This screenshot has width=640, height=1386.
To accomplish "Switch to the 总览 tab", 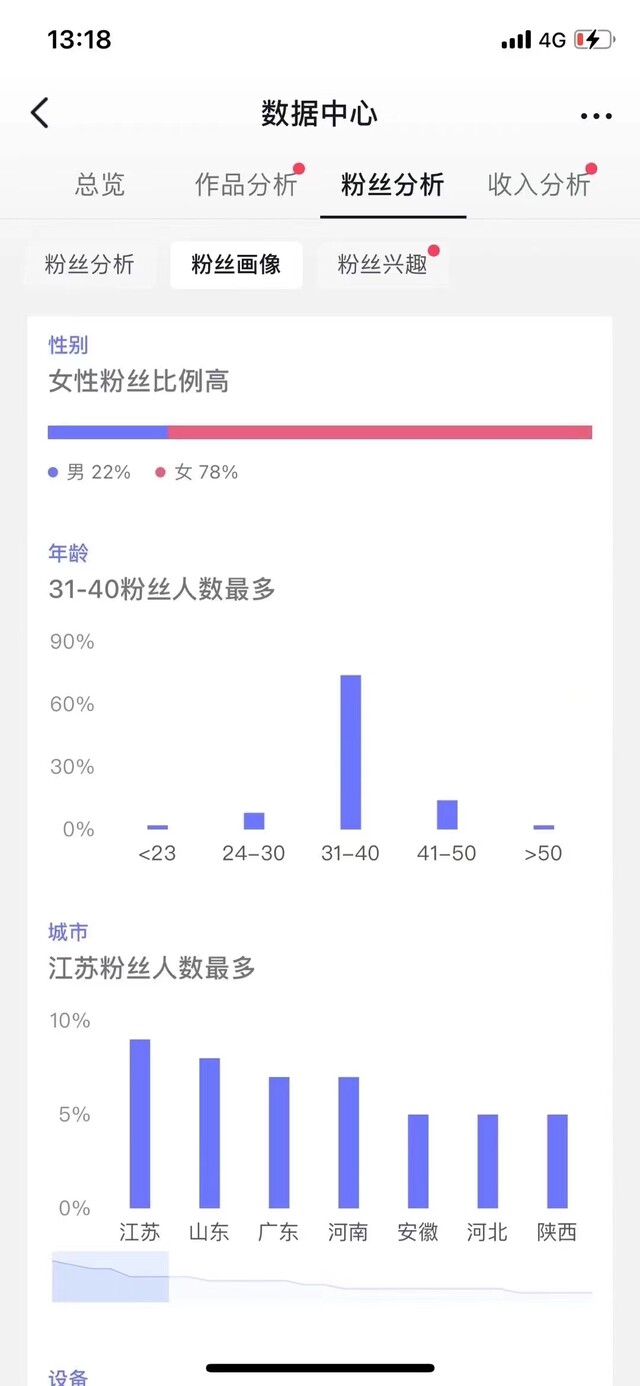I will pyautogui.click(x=100, y=185).
